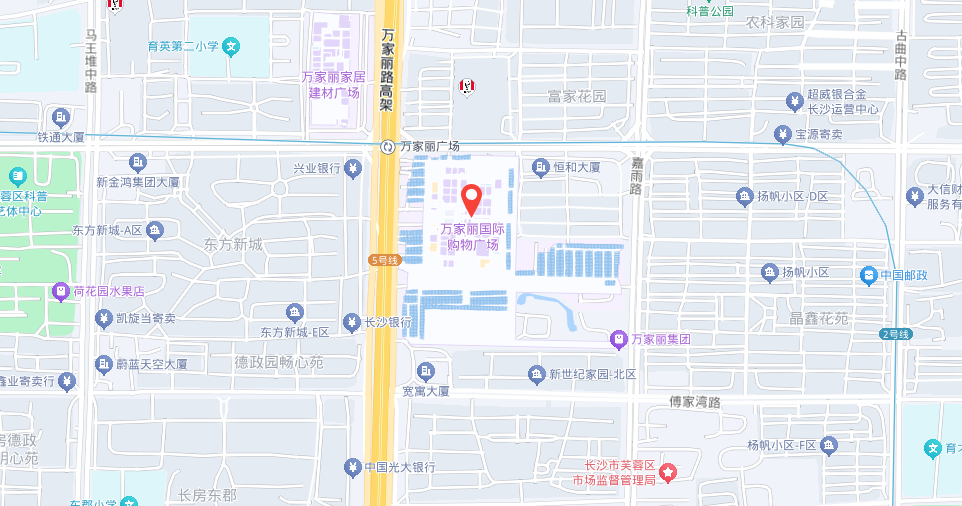The image size is (962, 506).
Task: Select the 万家丽广场 metro station icon
Action: click(x=387, y=147)
